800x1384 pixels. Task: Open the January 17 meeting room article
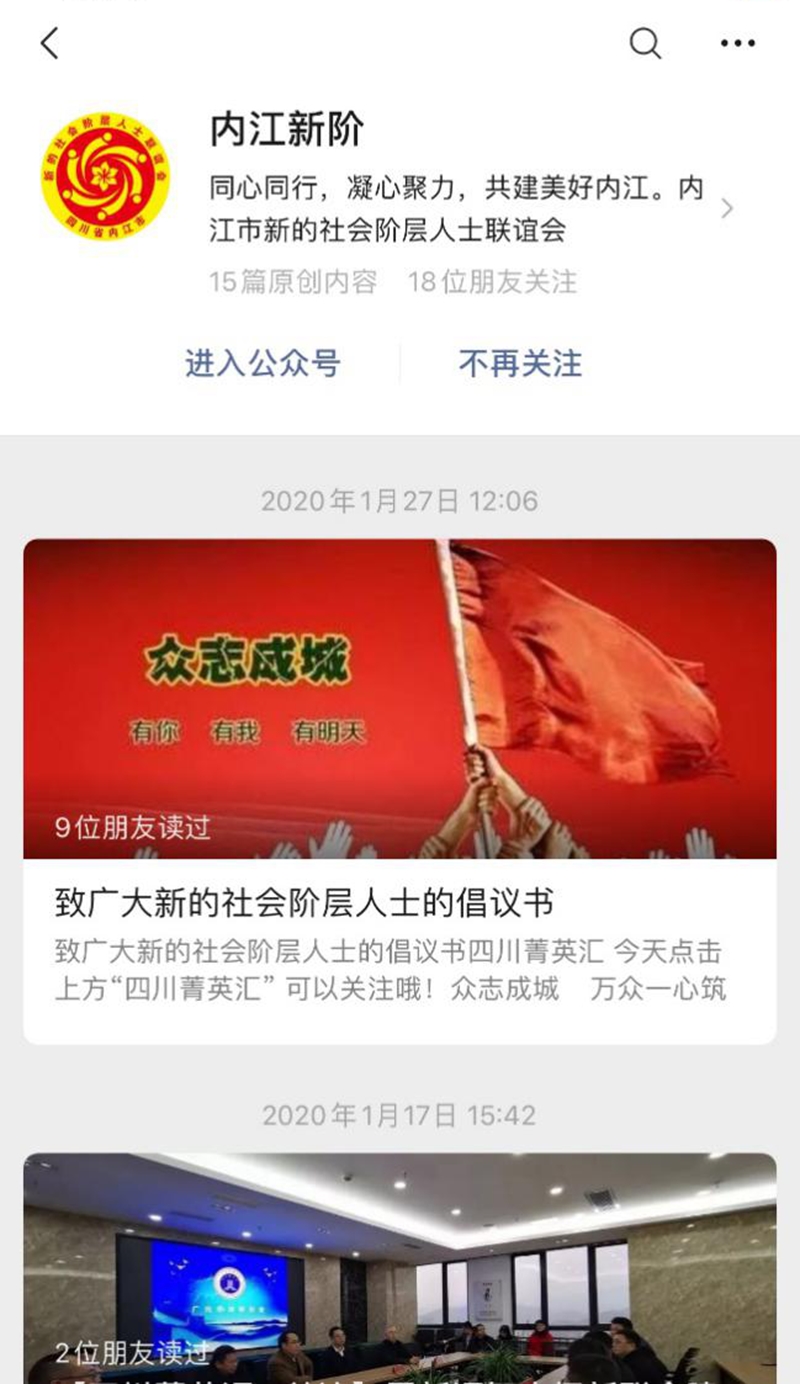coord(400,1270)
